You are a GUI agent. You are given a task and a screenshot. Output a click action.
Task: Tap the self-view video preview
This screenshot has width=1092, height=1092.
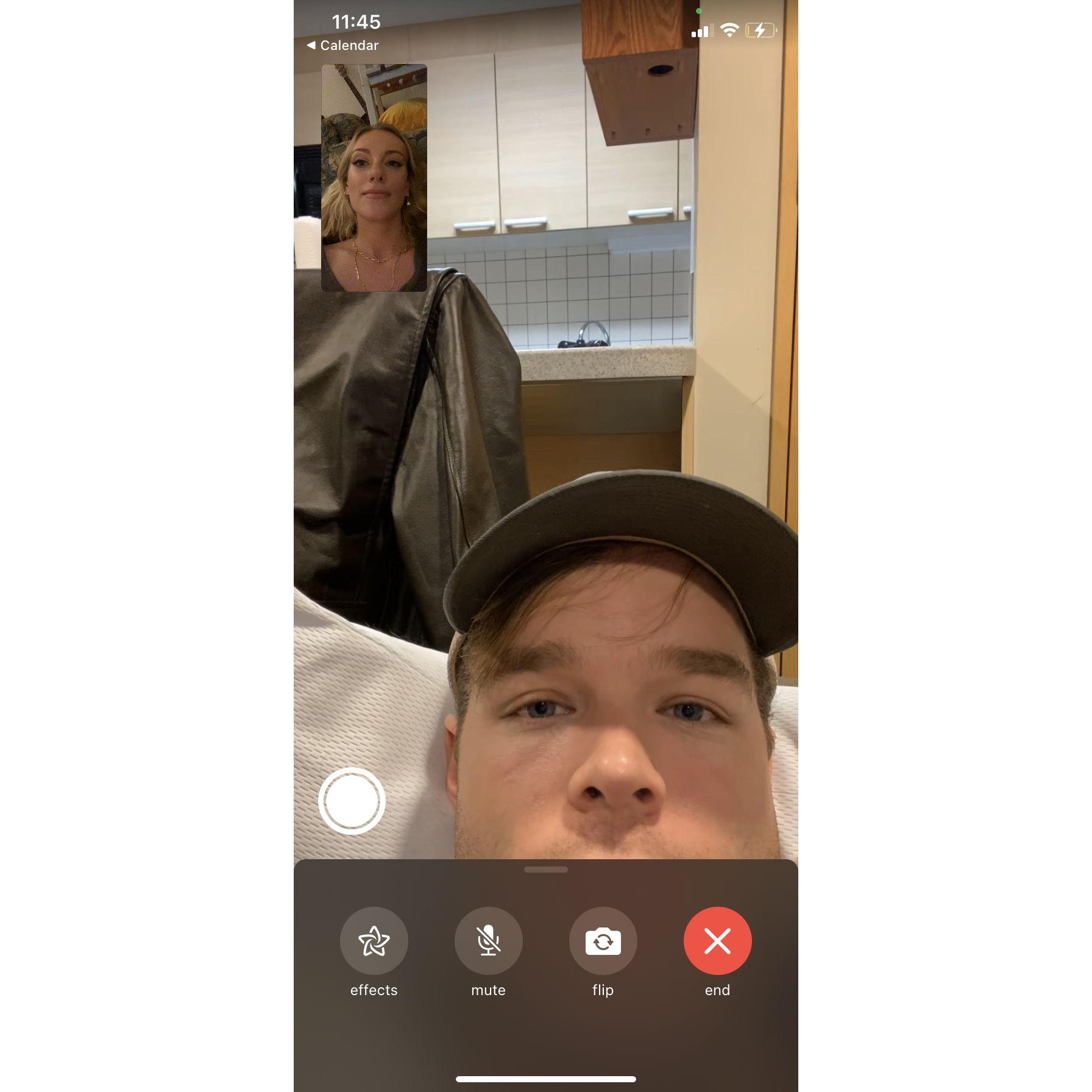(x=374, y=178)
